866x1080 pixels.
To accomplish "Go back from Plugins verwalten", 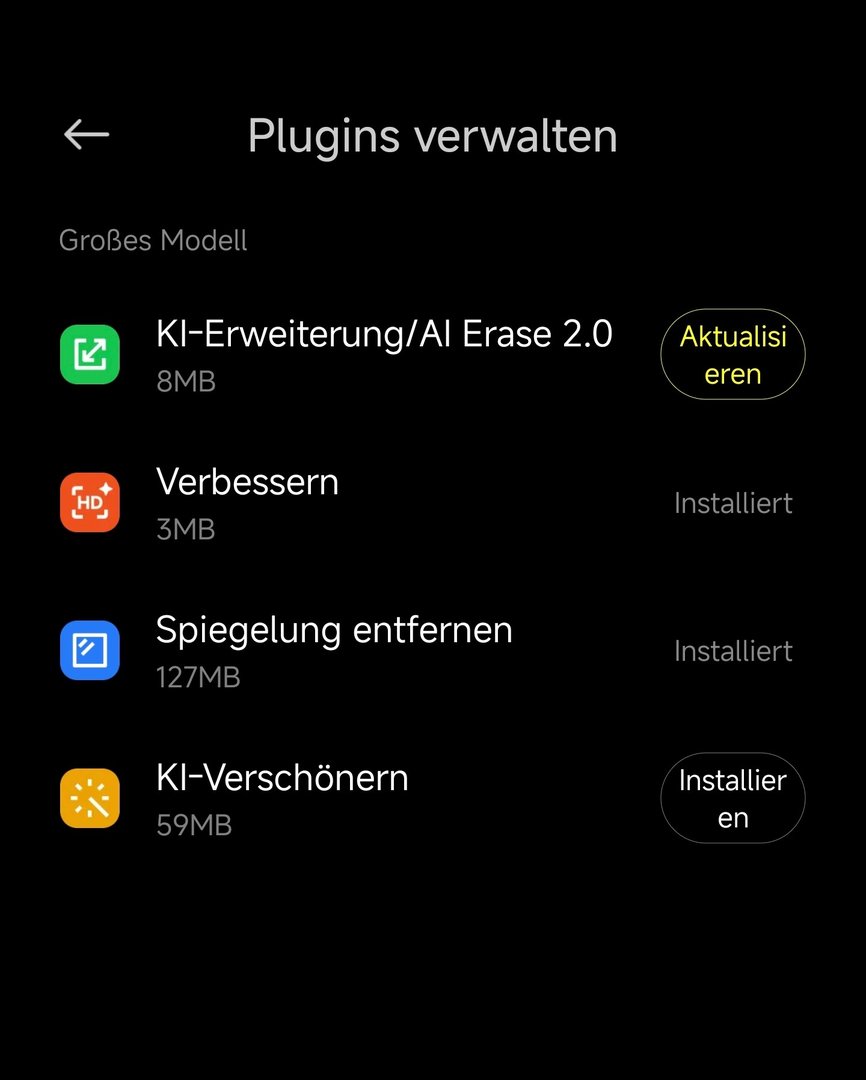I will tap(86, 135).
